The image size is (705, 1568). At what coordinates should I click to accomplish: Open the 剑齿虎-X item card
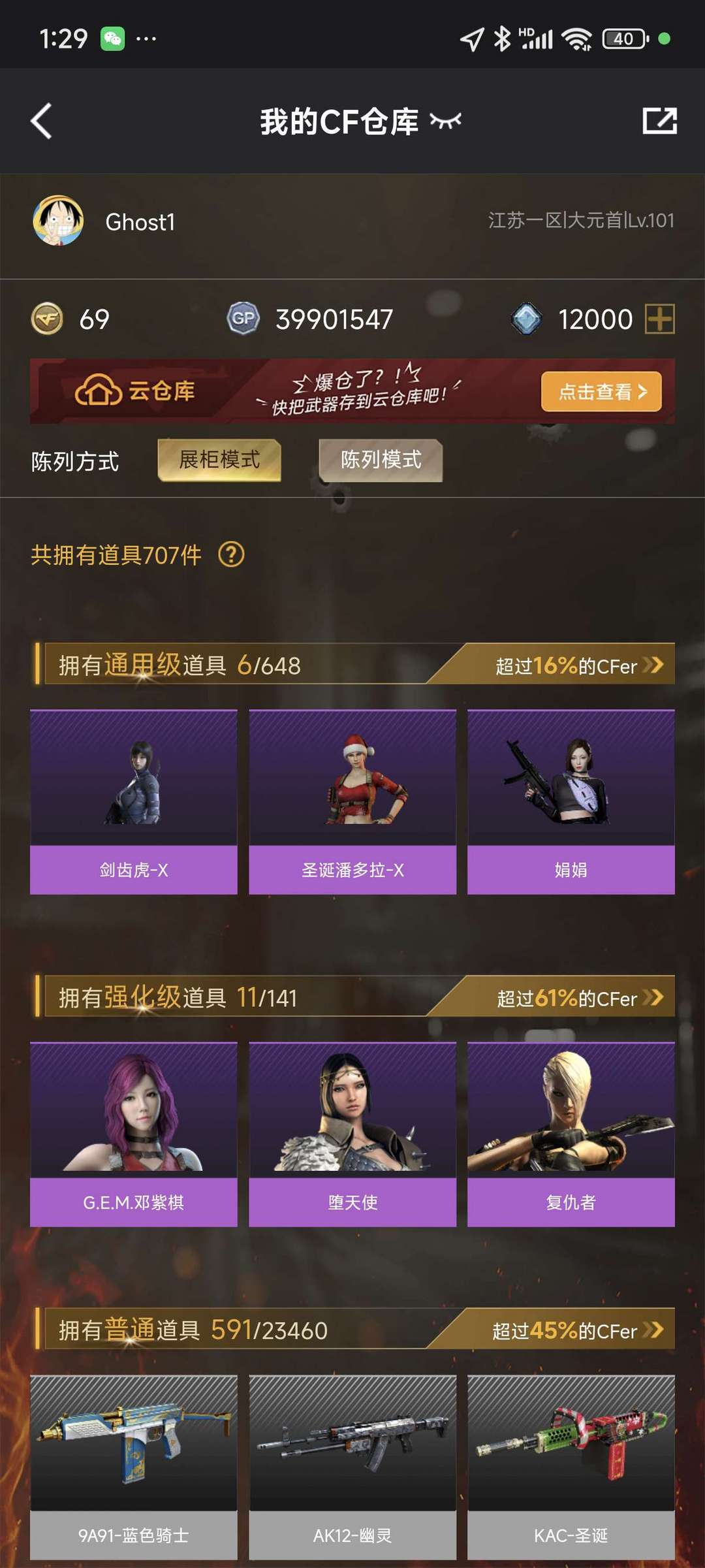[x=134, y=802]
